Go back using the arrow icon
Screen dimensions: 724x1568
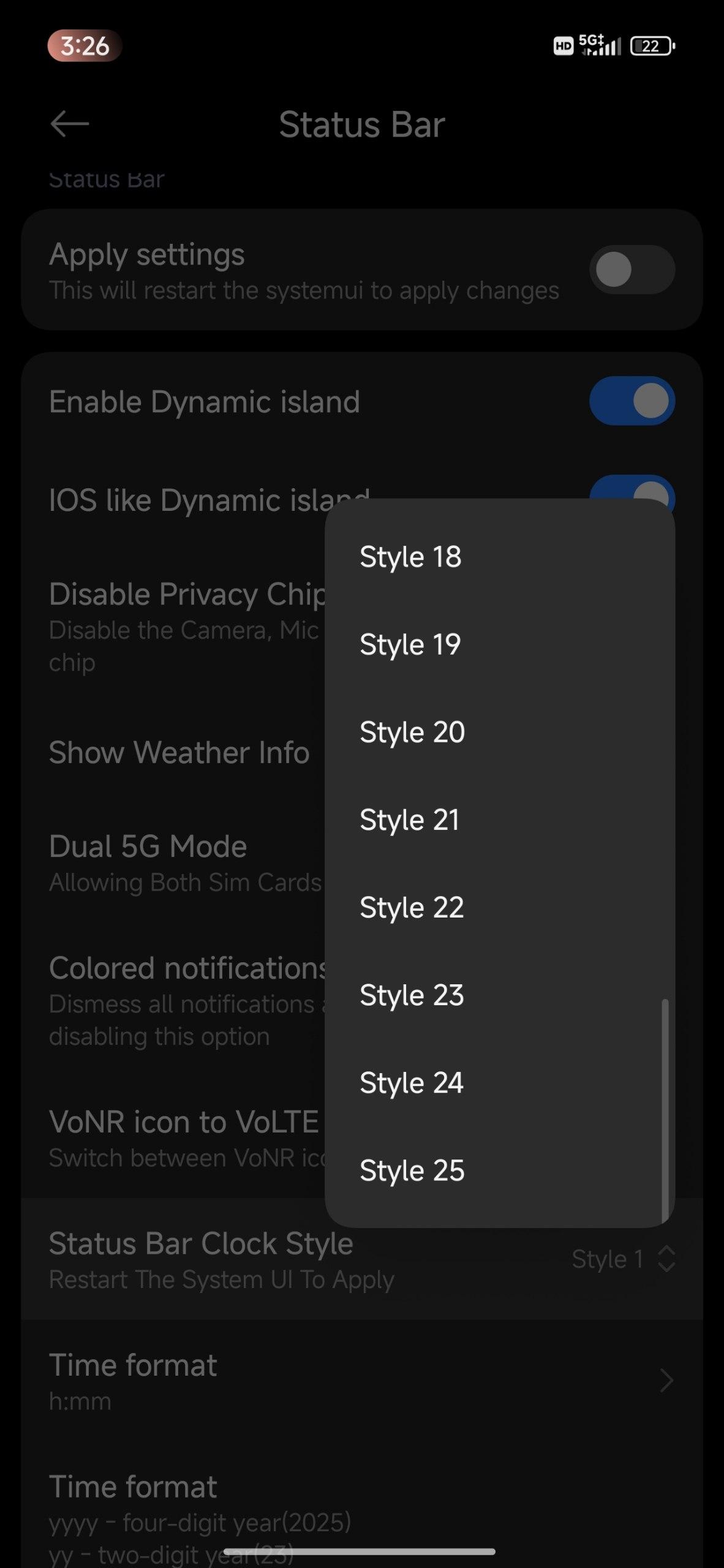tap(69, 124)
